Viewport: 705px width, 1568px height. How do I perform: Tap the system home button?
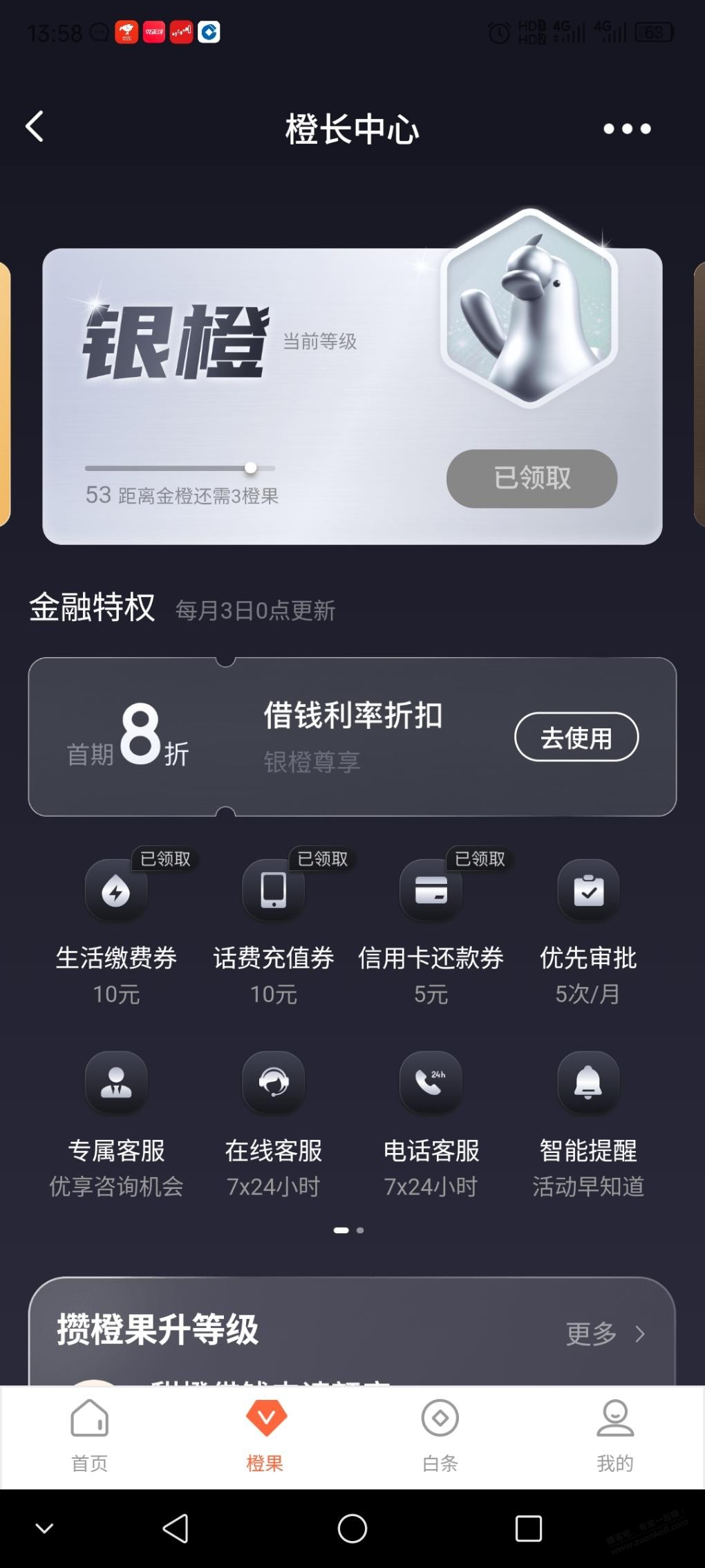click(x=352, y=1528)
